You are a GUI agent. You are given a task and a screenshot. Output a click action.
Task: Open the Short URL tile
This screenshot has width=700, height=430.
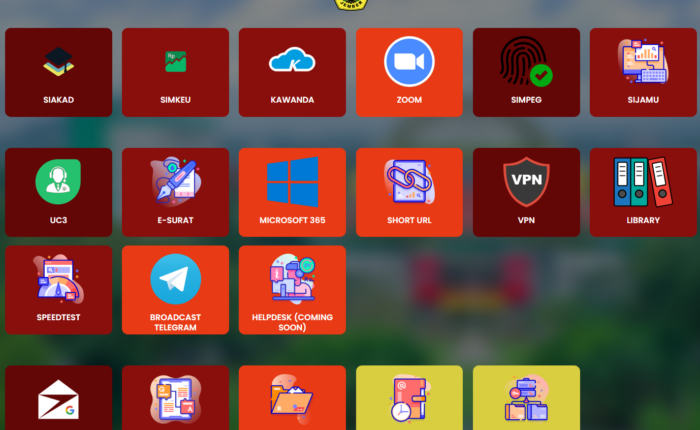pyautogui.click(x=409, y=192)
